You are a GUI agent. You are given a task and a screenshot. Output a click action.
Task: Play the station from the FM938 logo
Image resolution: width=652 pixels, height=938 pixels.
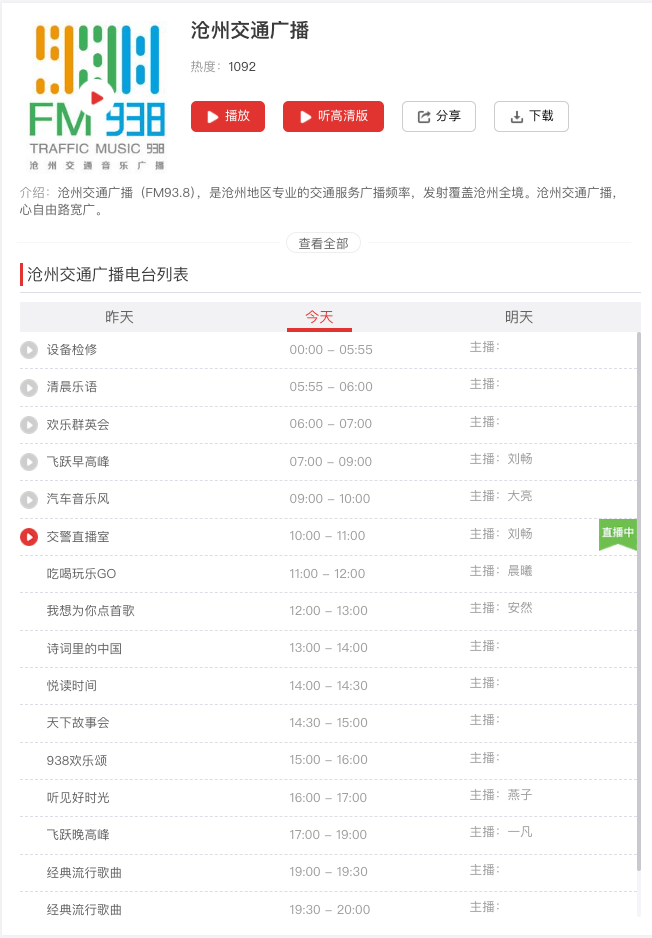(x=97, y=97)
